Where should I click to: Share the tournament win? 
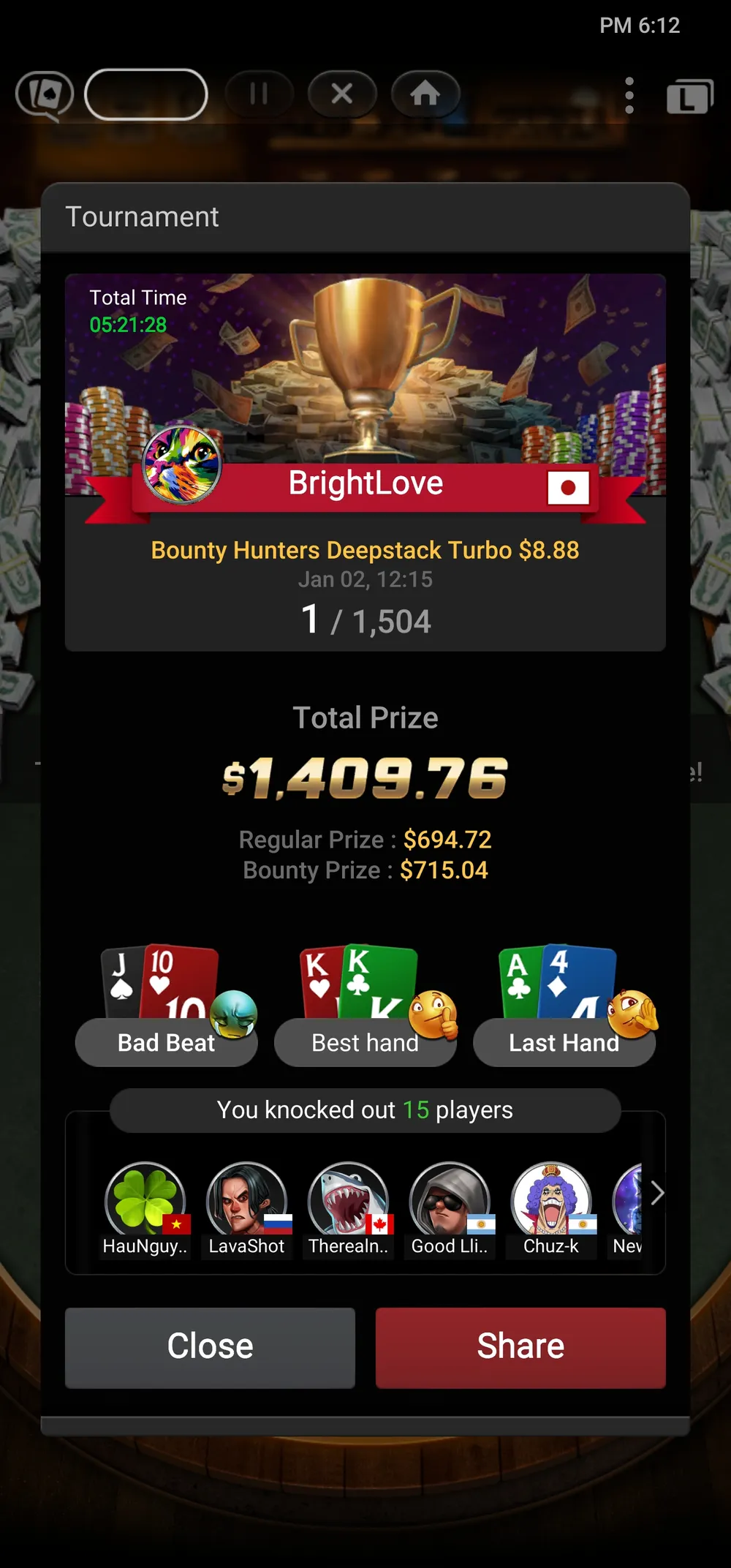click(520, 1347)
